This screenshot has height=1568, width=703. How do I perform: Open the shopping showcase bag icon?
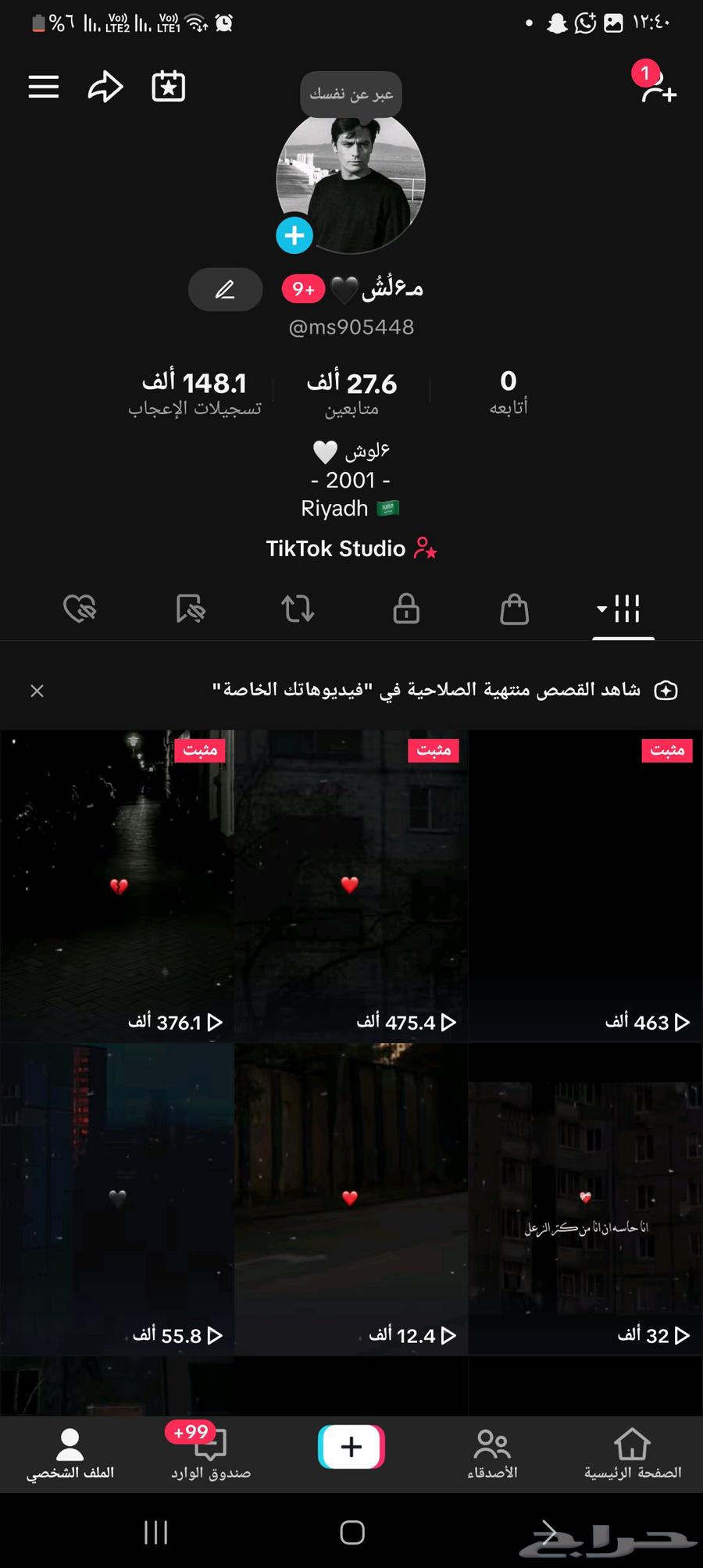[514, 609]
